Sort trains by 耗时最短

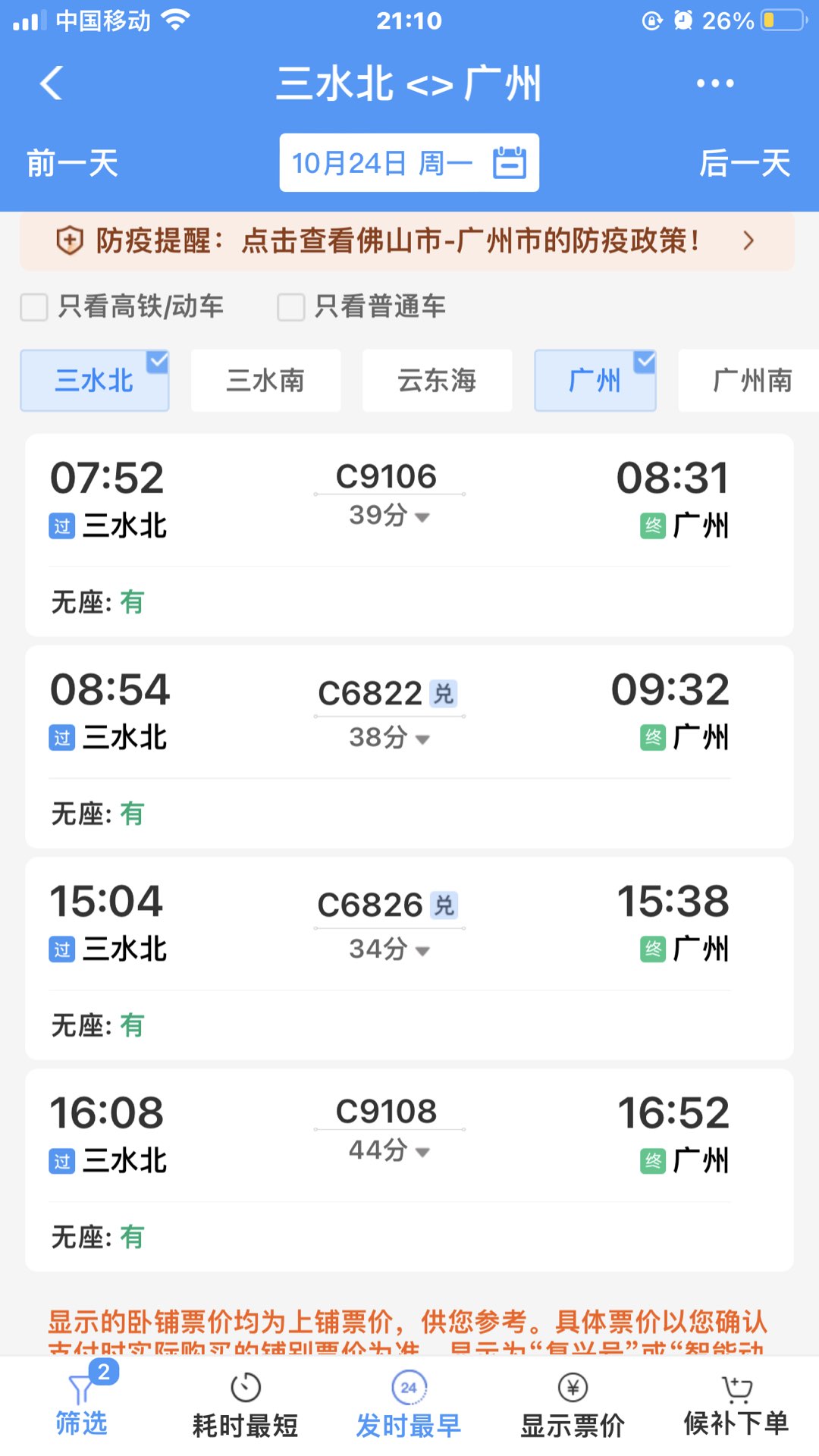tap(245, 1407)
